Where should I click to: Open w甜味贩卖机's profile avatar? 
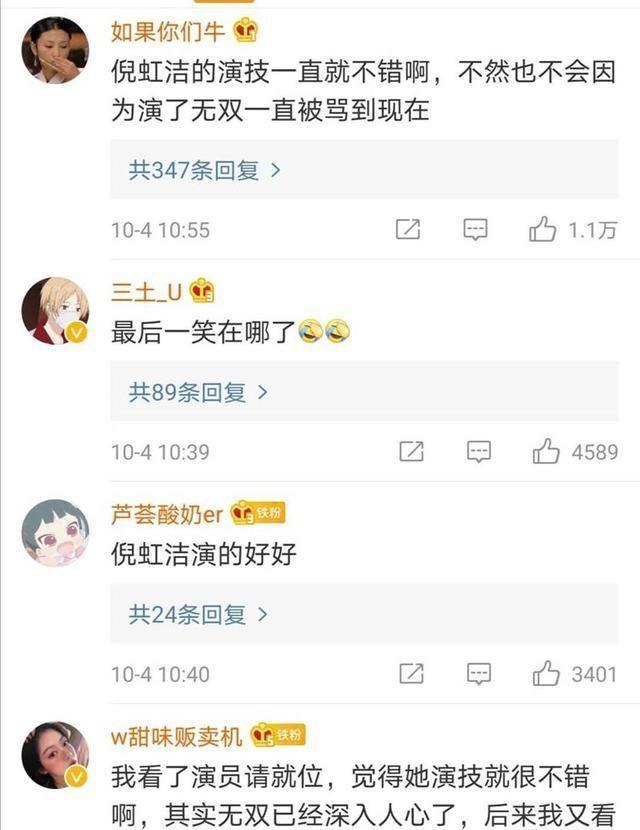tap(55, 755)
